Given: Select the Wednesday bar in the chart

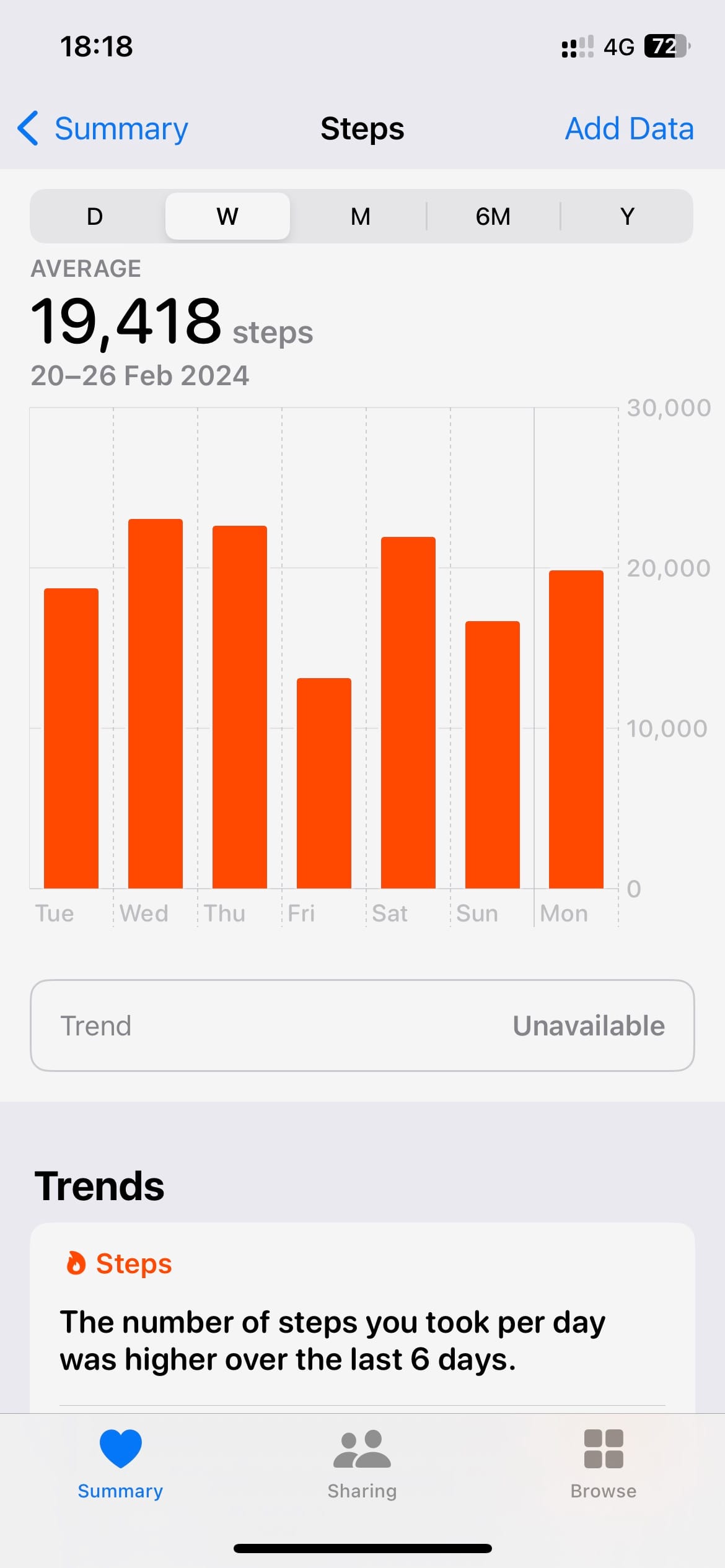Looking at the screenshot, I should [156, 703].
